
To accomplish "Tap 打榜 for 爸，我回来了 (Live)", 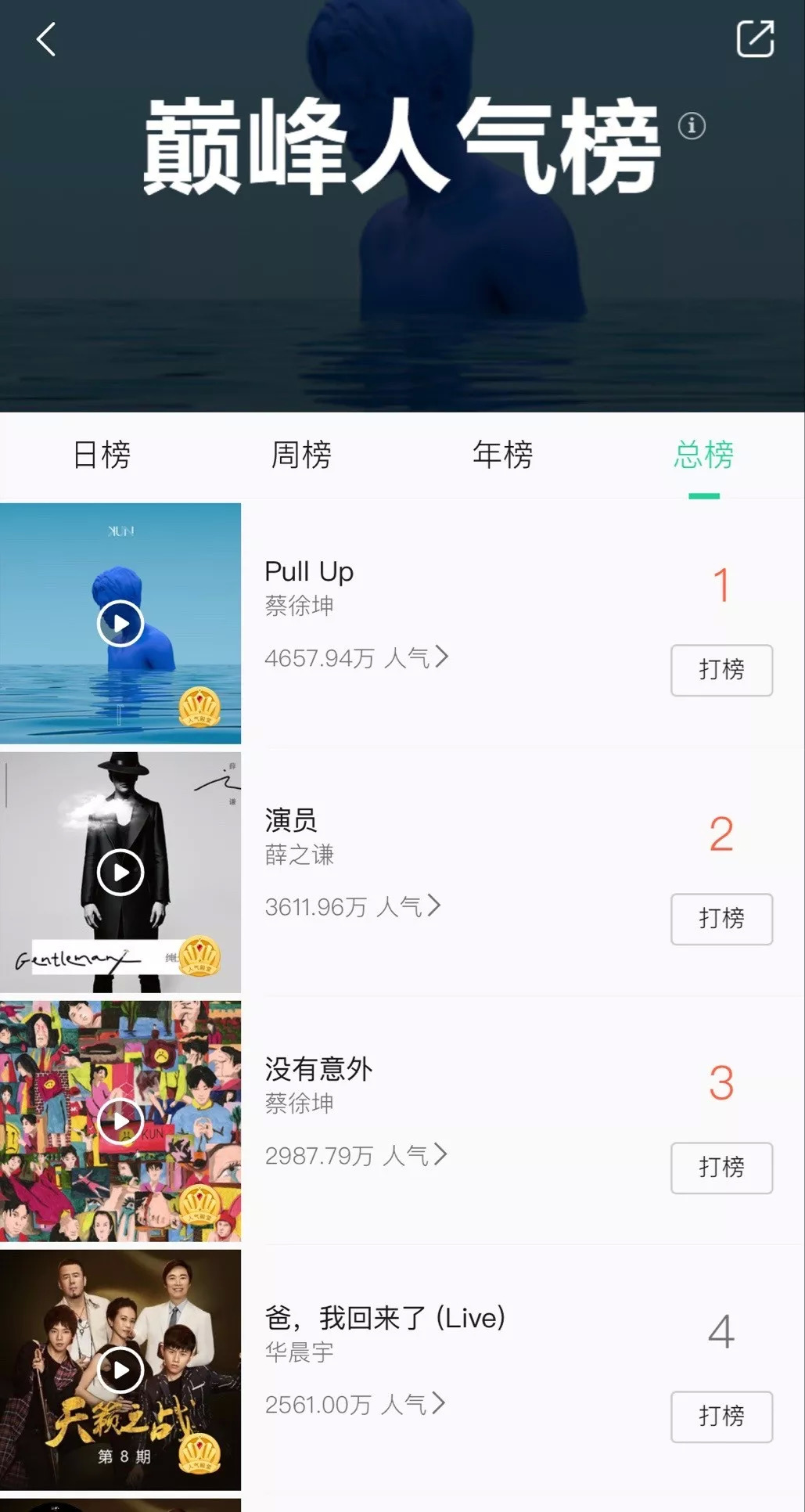I will 721,1417.
